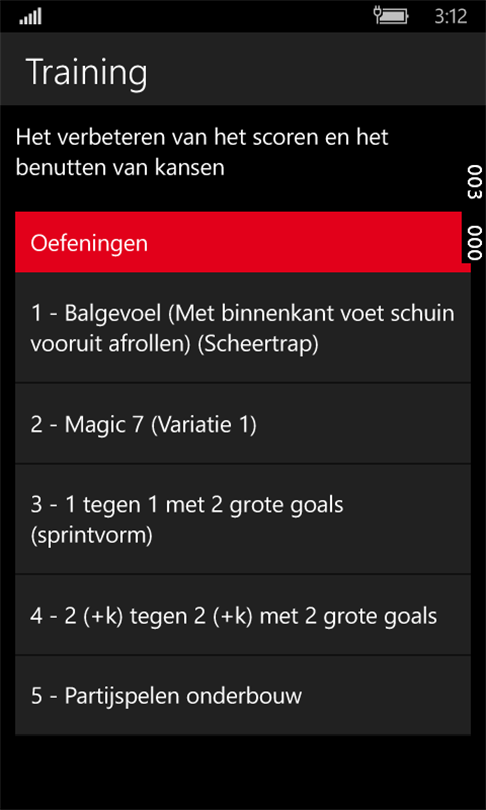Image resolution: width=486 pixels, height=810 pixels.
Task: Open exercise 2 Magic 7 Variatie 1
Action: coord(243,424)
